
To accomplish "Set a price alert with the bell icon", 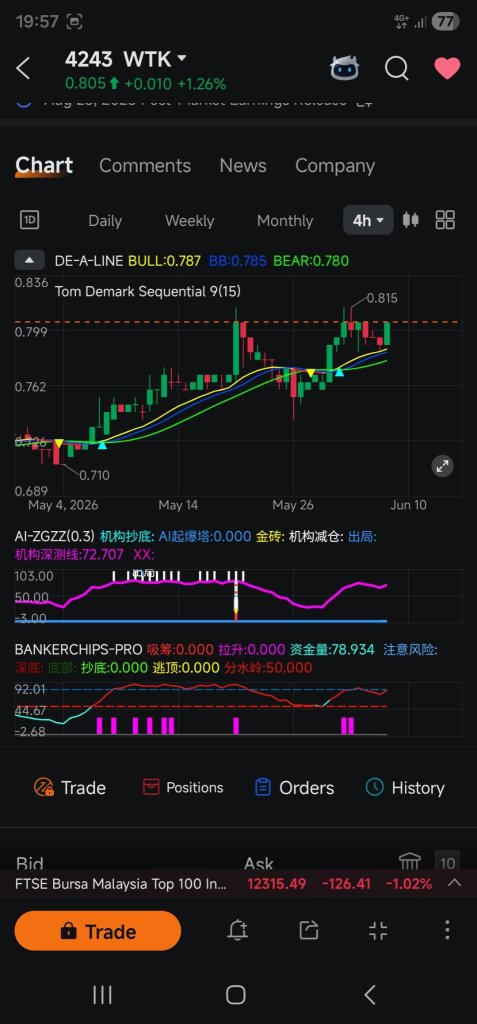I will click(x=238, y=931).
